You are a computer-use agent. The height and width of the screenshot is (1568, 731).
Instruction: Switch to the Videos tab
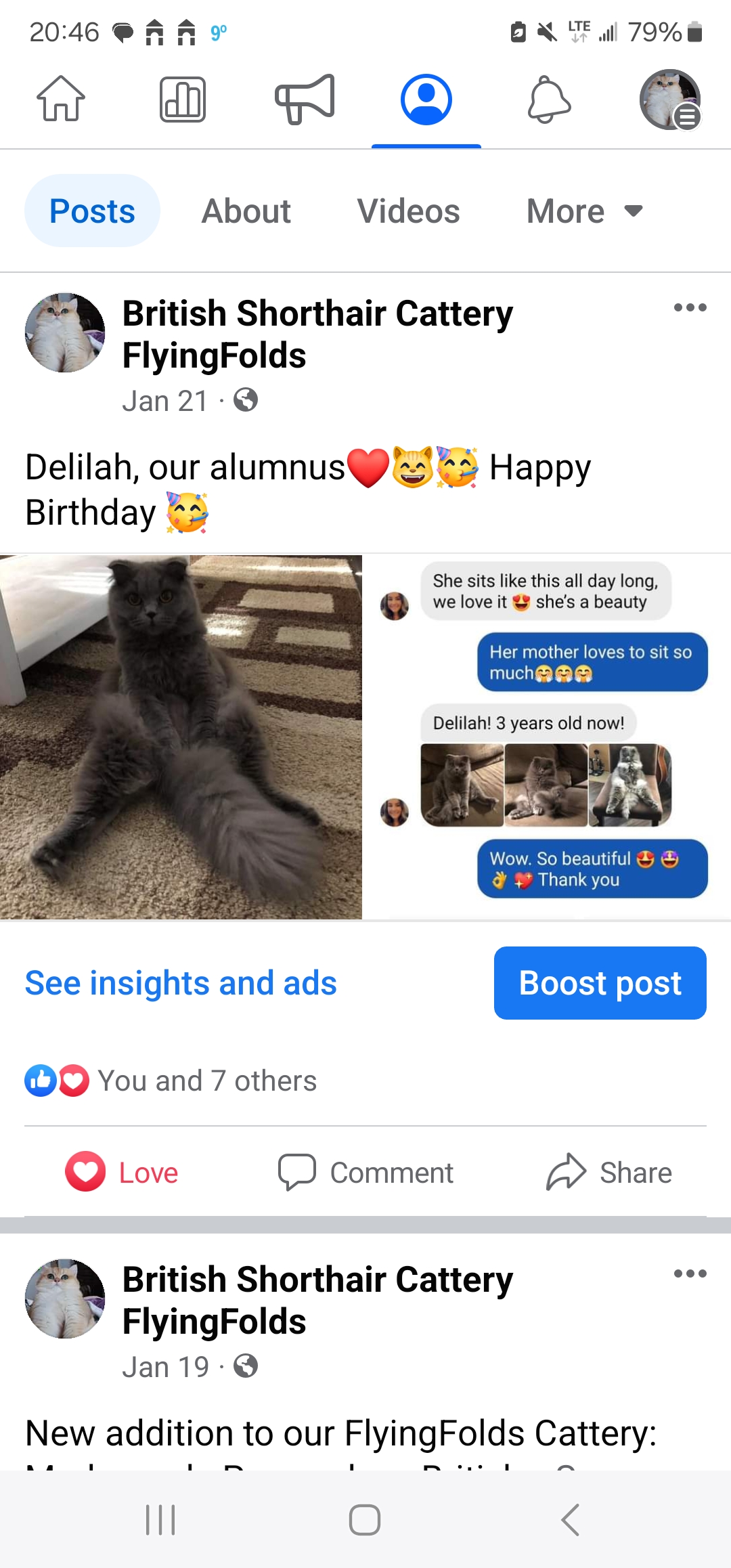click(408, 211)
